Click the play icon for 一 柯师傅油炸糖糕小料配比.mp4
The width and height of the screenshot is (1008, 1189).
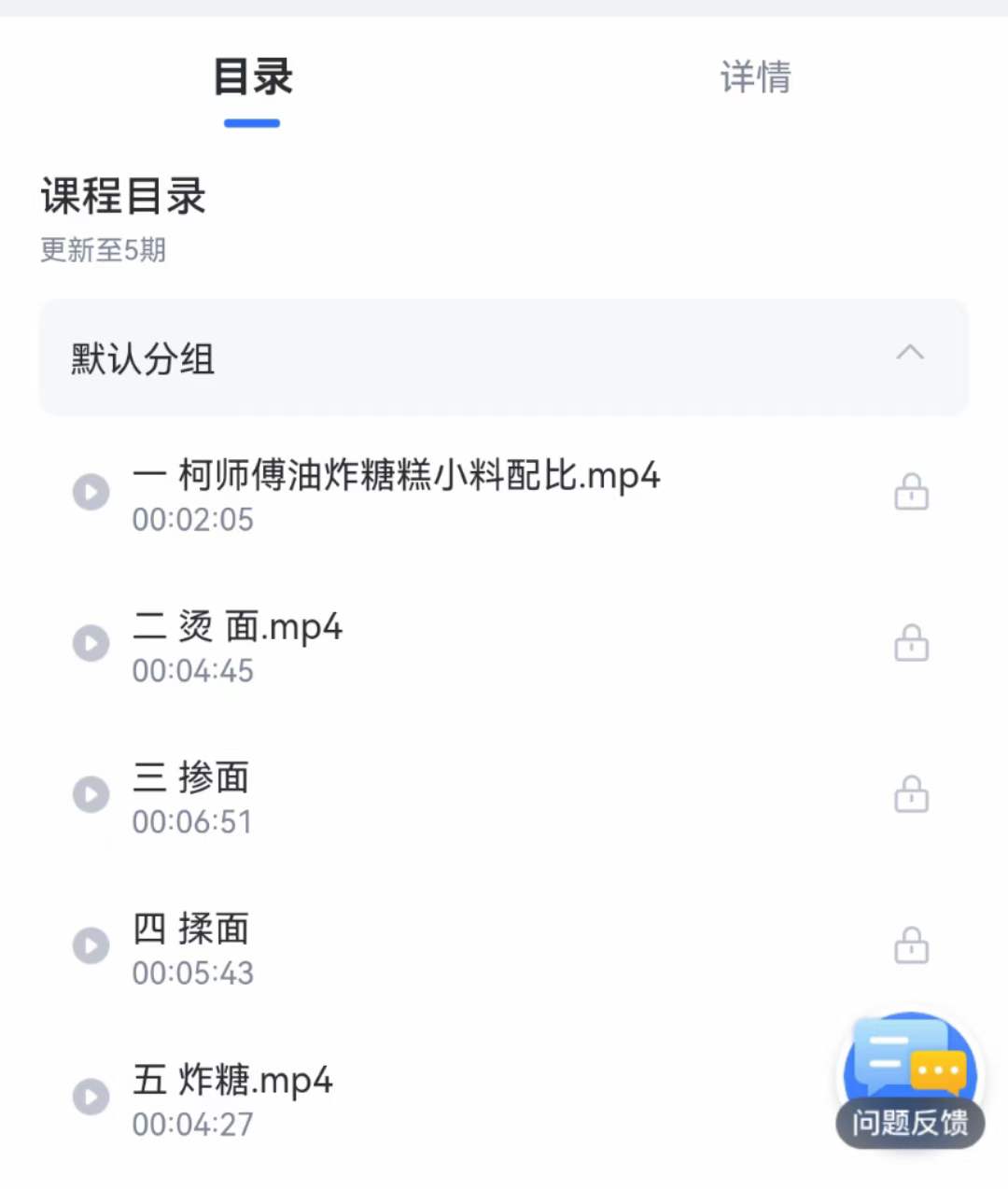click(91, 492)
